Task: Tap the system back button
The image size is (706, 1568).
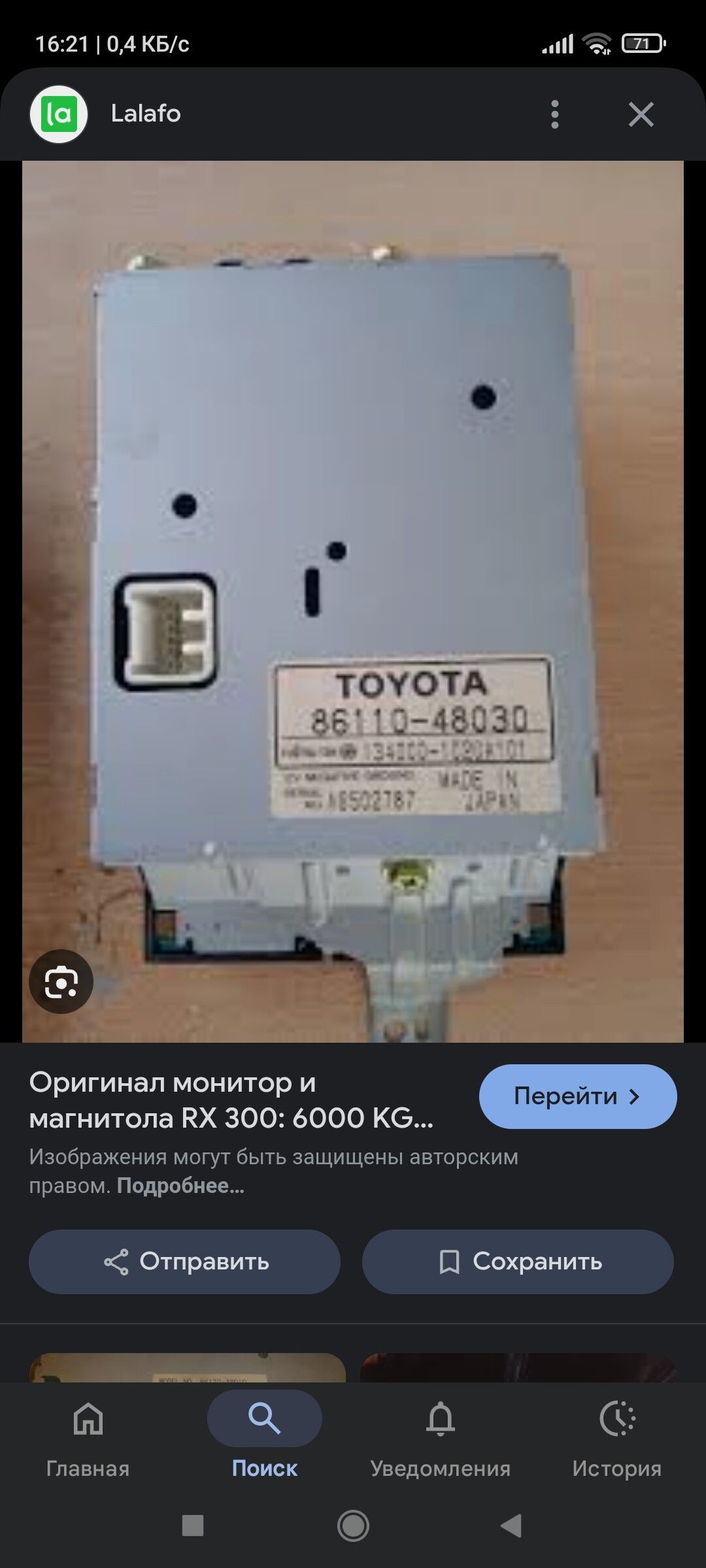Action: pyautogui.click(x=511, y=1526)
